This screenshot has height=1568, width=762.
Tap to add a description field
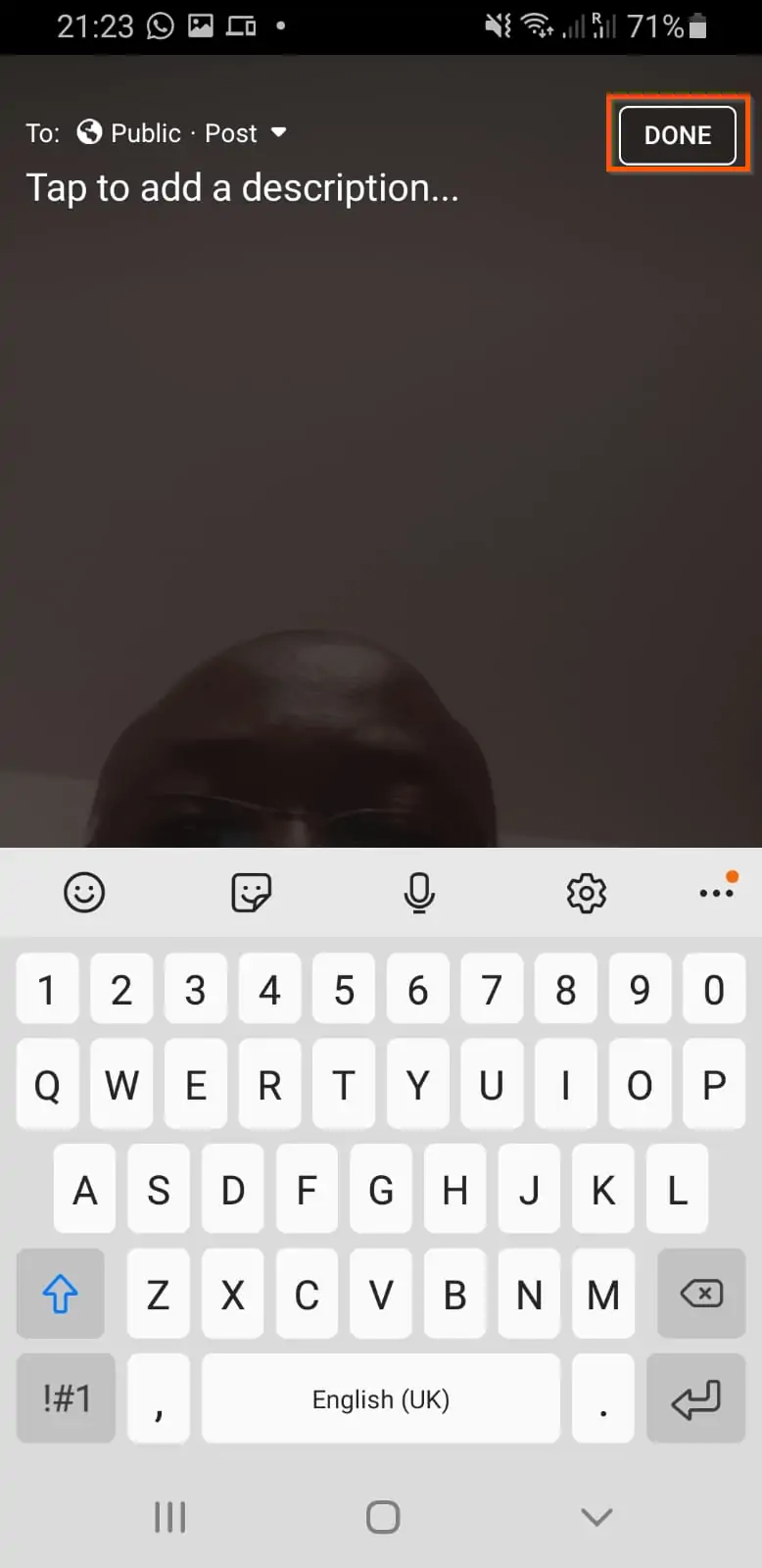pyautogui.click(x=242, y=187)
